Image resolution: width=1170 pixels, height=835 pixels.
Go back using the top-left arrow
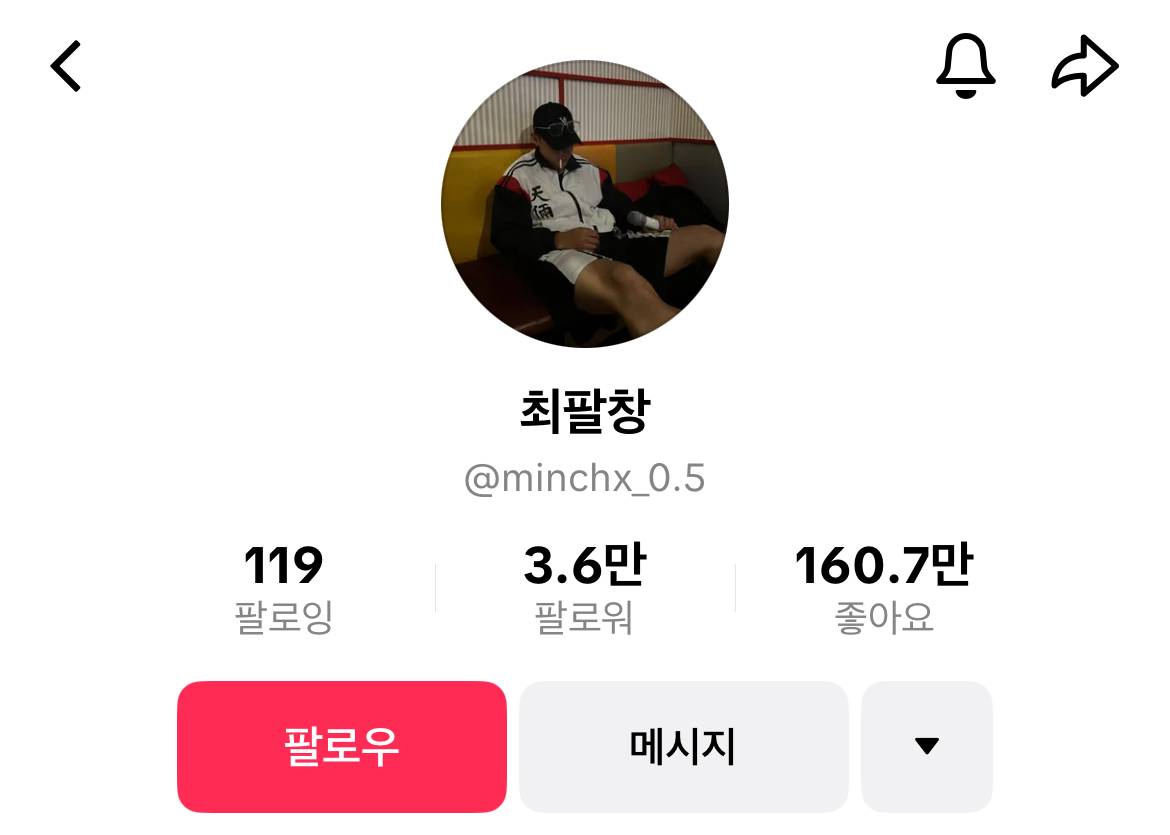(x=66, y=67)
